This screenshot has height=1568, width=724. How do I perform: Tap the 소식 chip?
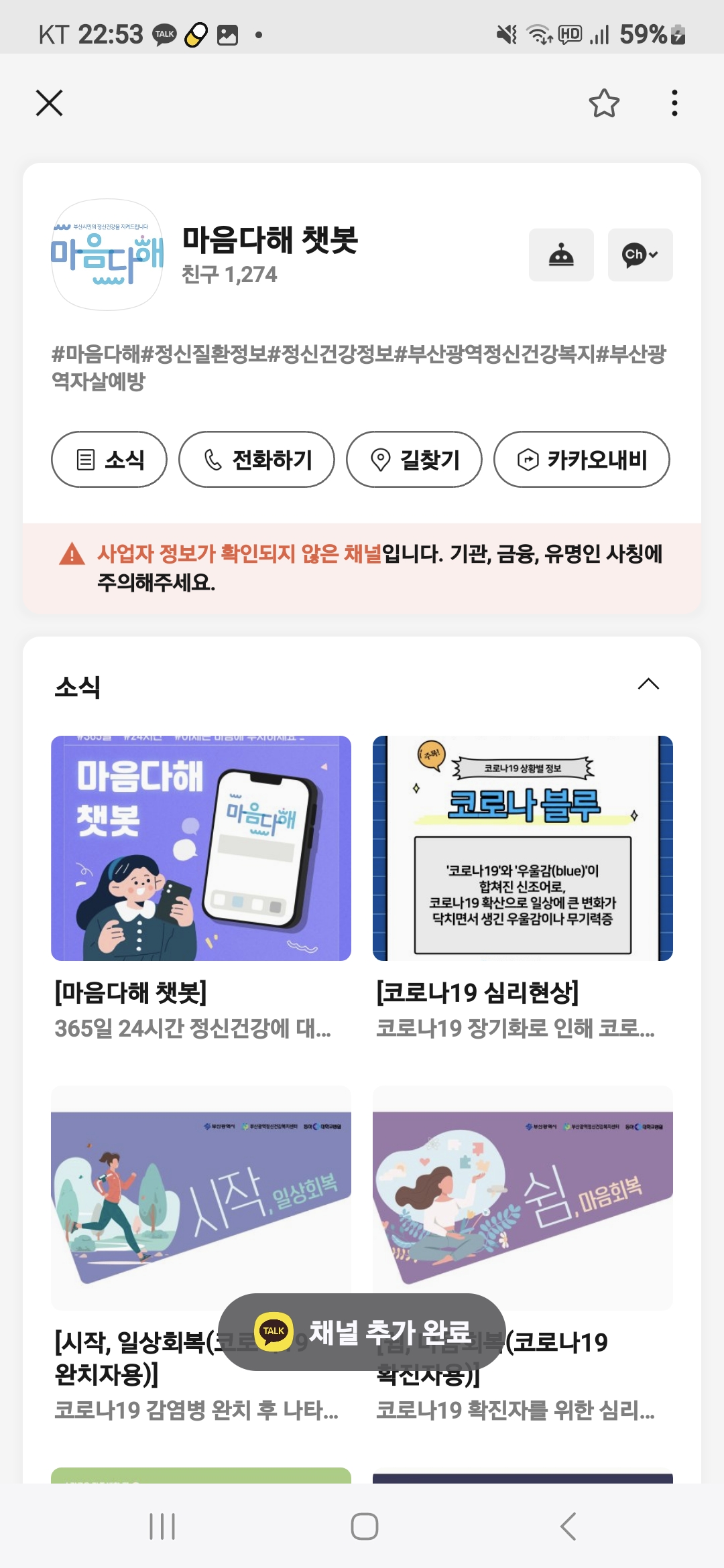click(109, 460)
